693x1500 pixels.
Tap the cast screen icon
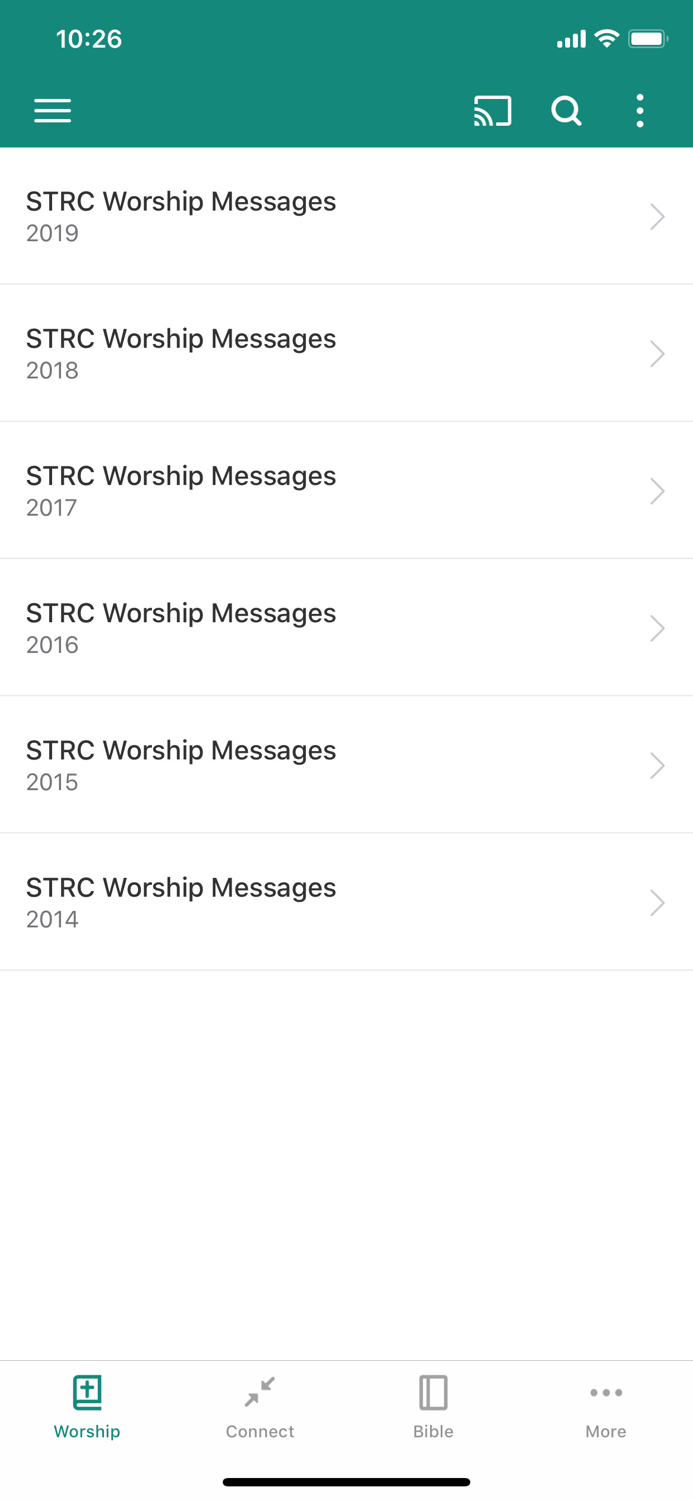[x=492, y=111]
